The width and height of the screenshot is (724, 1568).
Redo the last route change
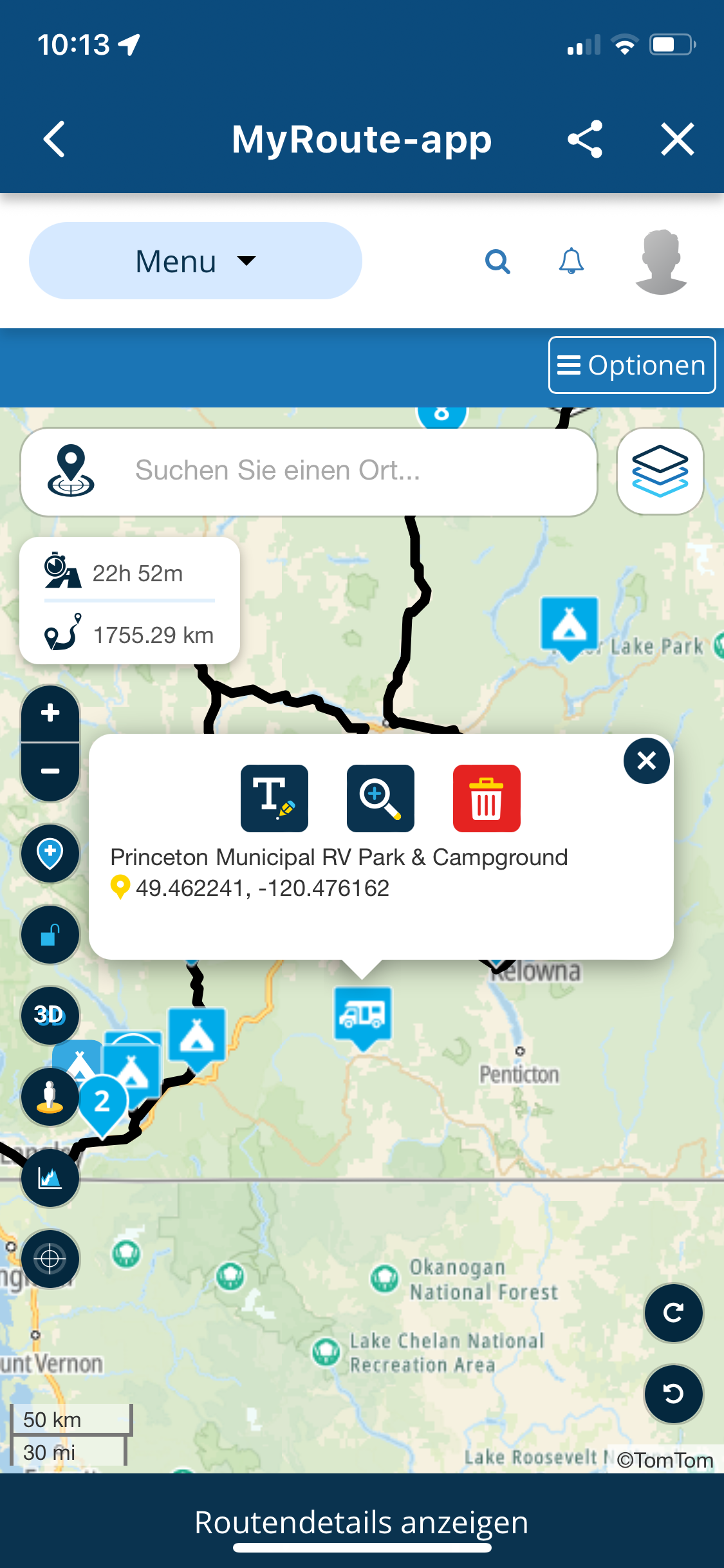click(673, 1312)
